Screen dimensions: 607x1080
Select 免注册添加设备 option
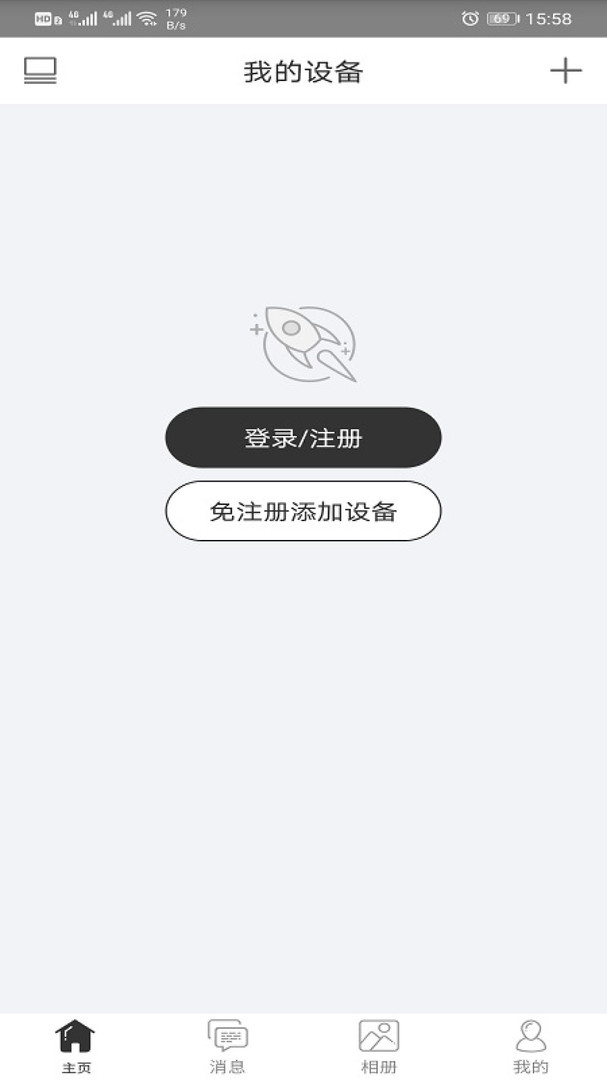tap(303, 511)
